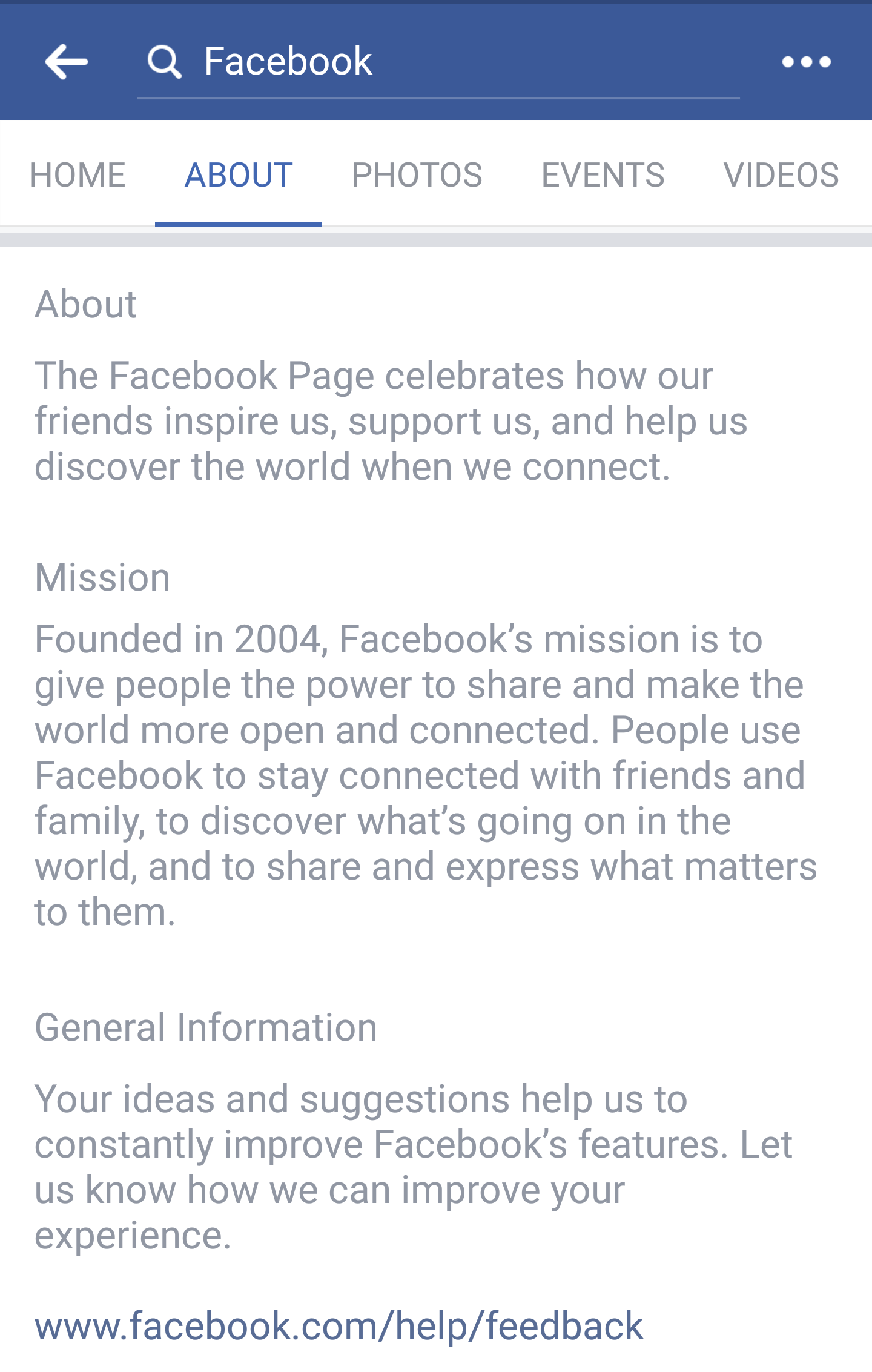View the Videos tab

pos(781,176)
